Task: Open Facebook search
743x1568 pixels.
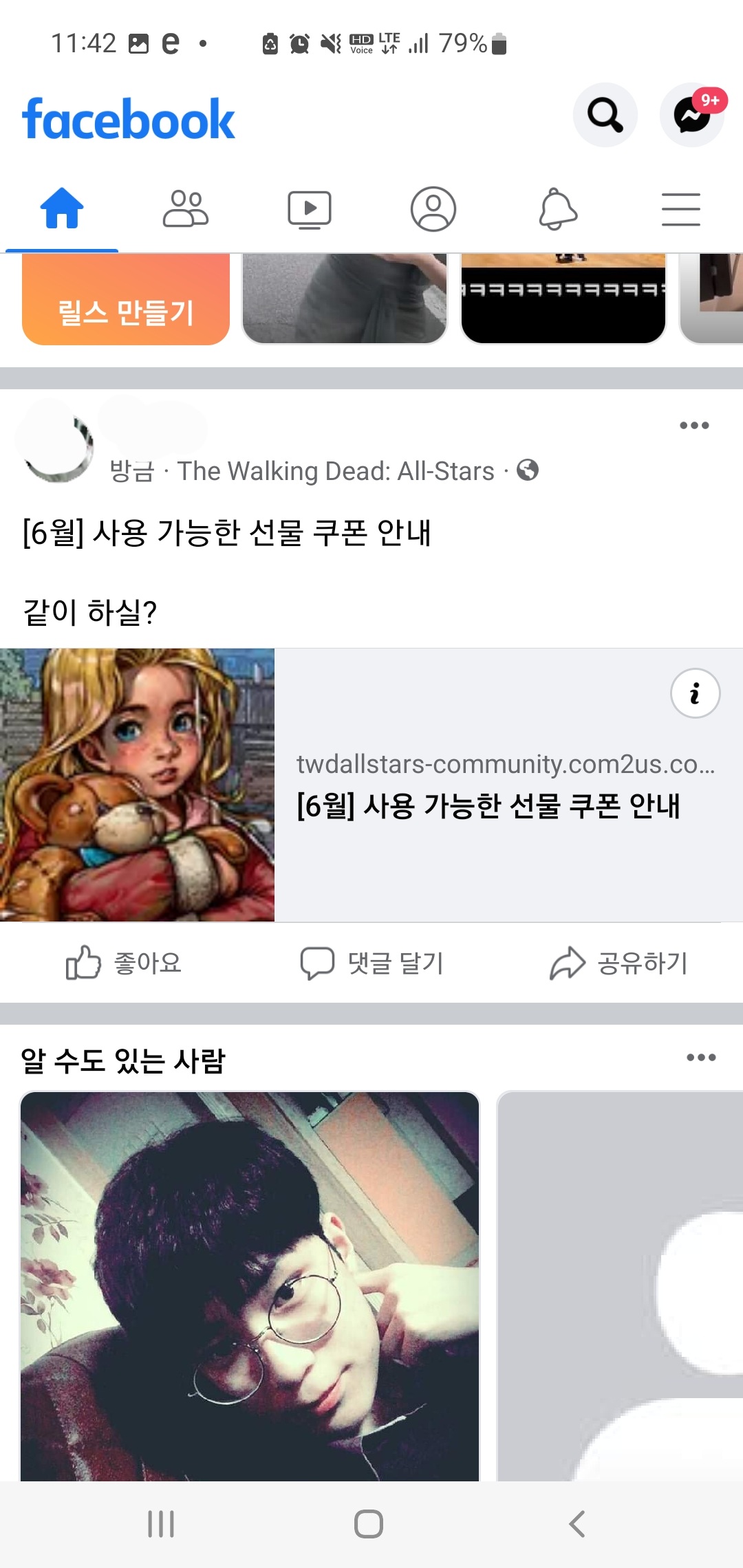Action: [605, 115]
